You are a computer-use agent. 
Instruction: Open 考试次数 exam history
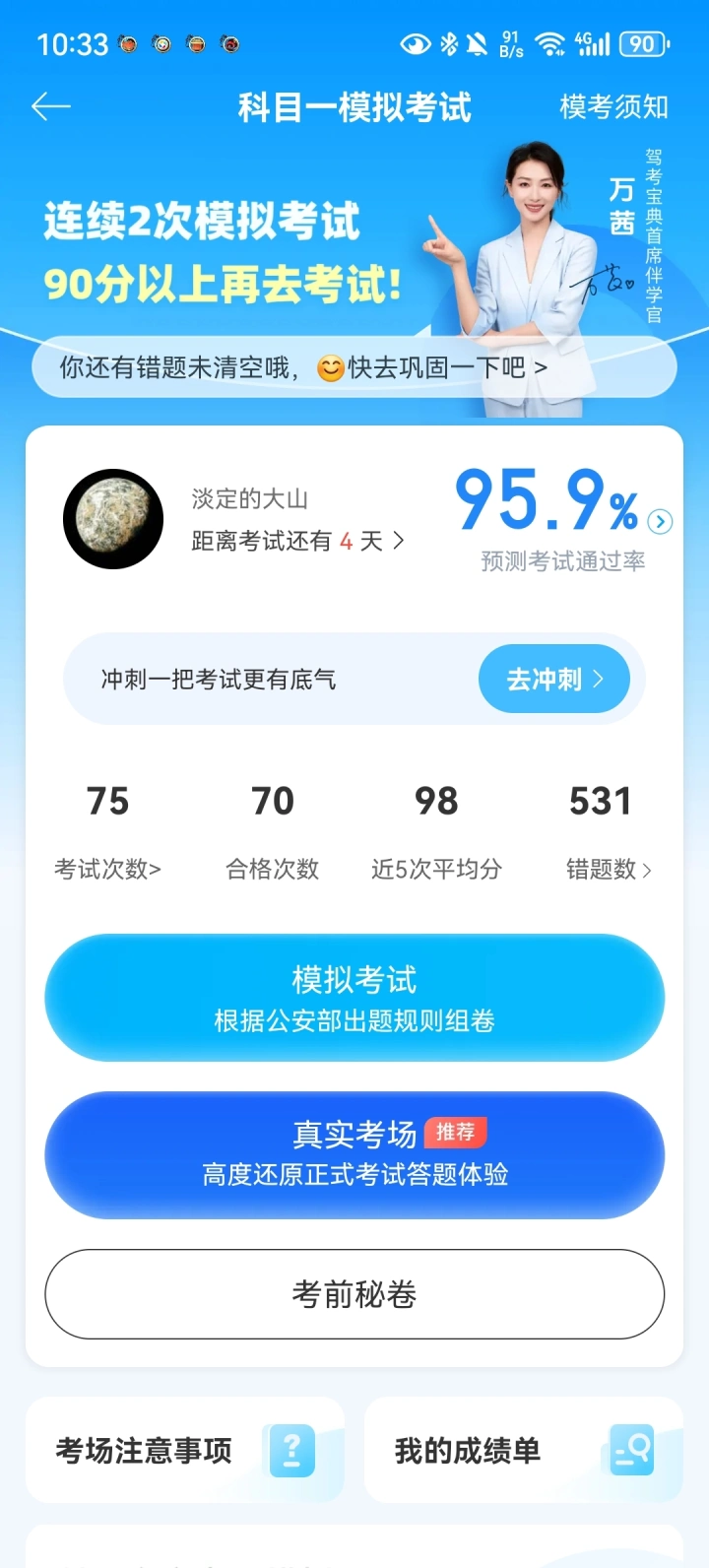point(107,869)
